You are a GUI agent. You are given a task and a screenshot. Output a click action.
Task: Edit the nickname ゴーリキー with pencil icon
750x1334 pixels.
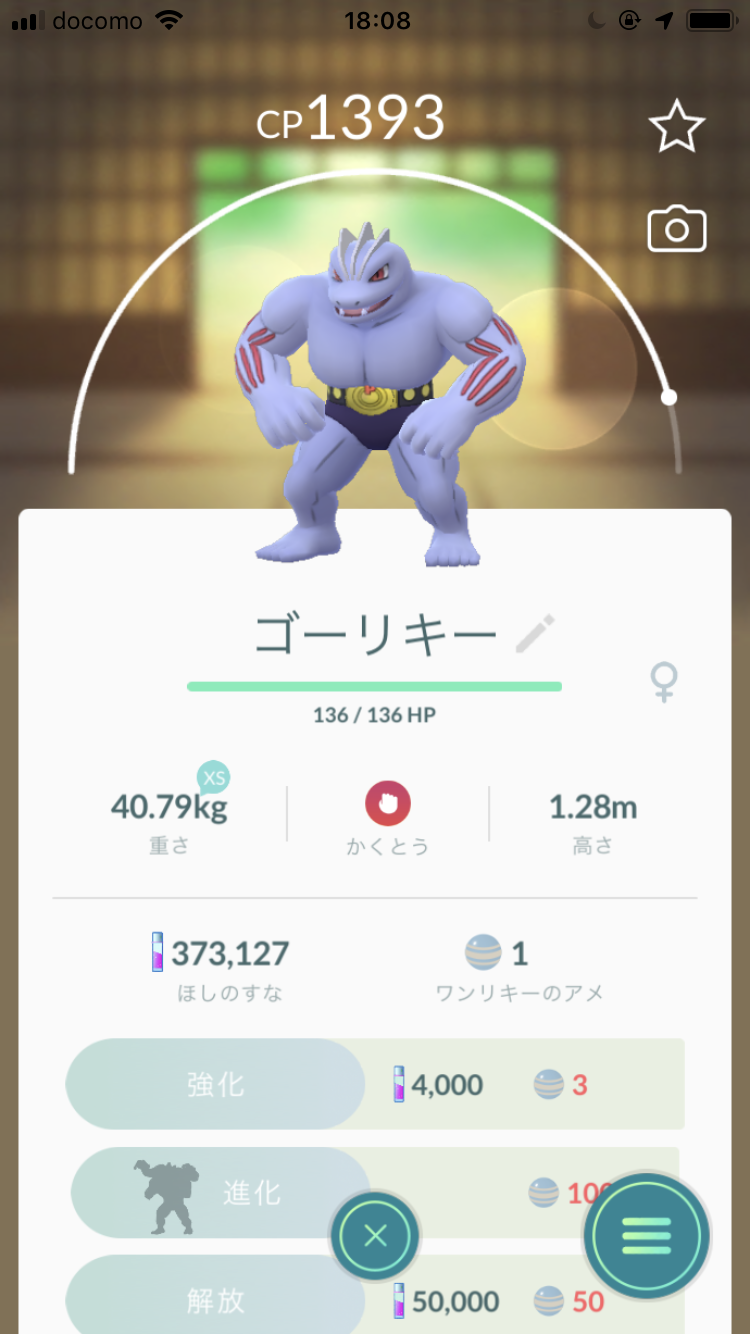[535, 634]
